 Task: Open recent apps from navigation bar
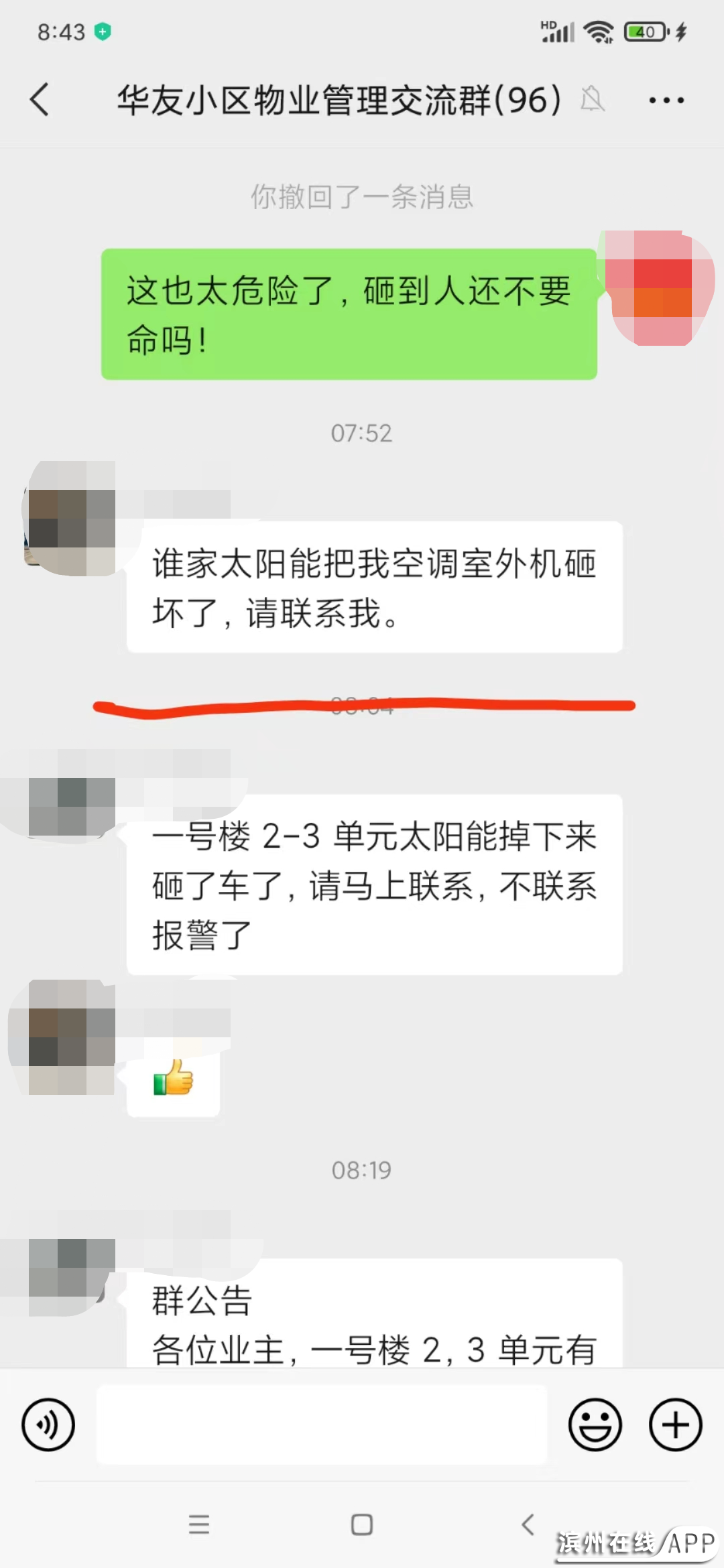pos(199,1524)
